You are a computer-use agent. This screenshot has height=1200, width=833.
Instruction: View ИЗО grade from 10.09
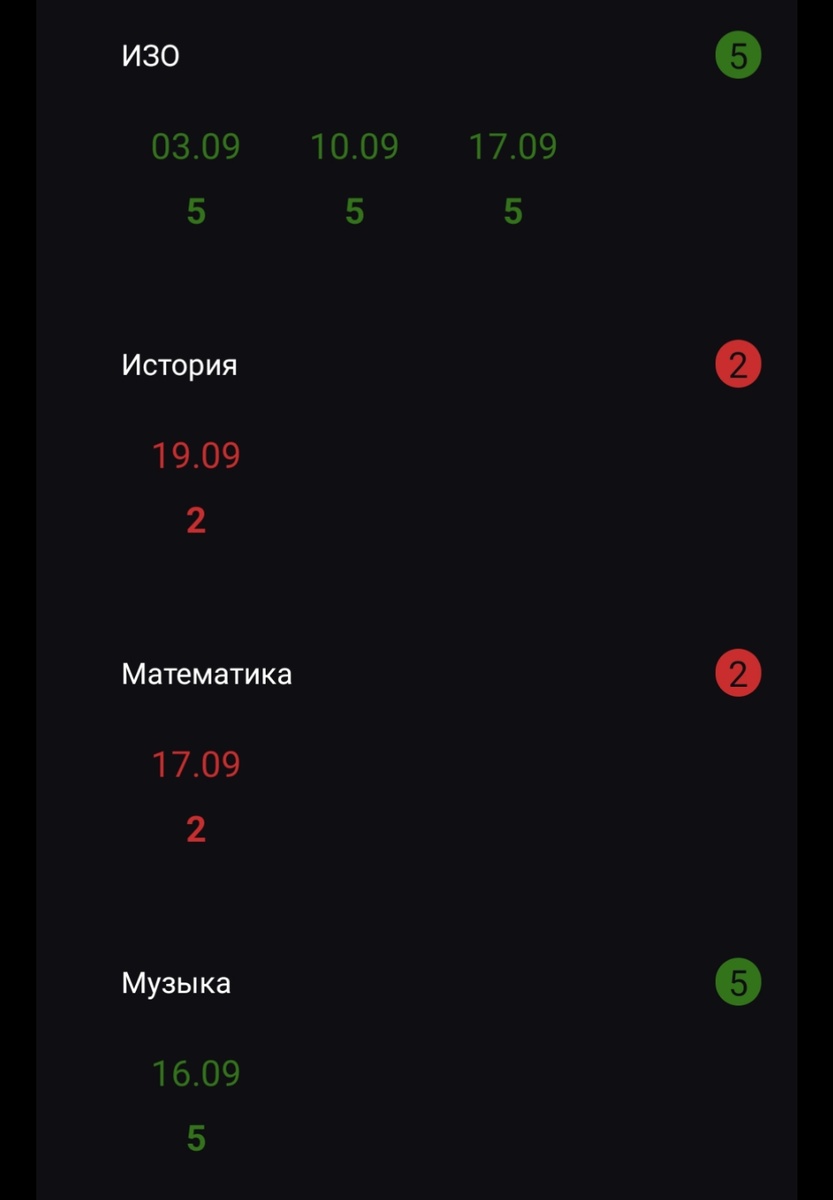coord(354,178)
